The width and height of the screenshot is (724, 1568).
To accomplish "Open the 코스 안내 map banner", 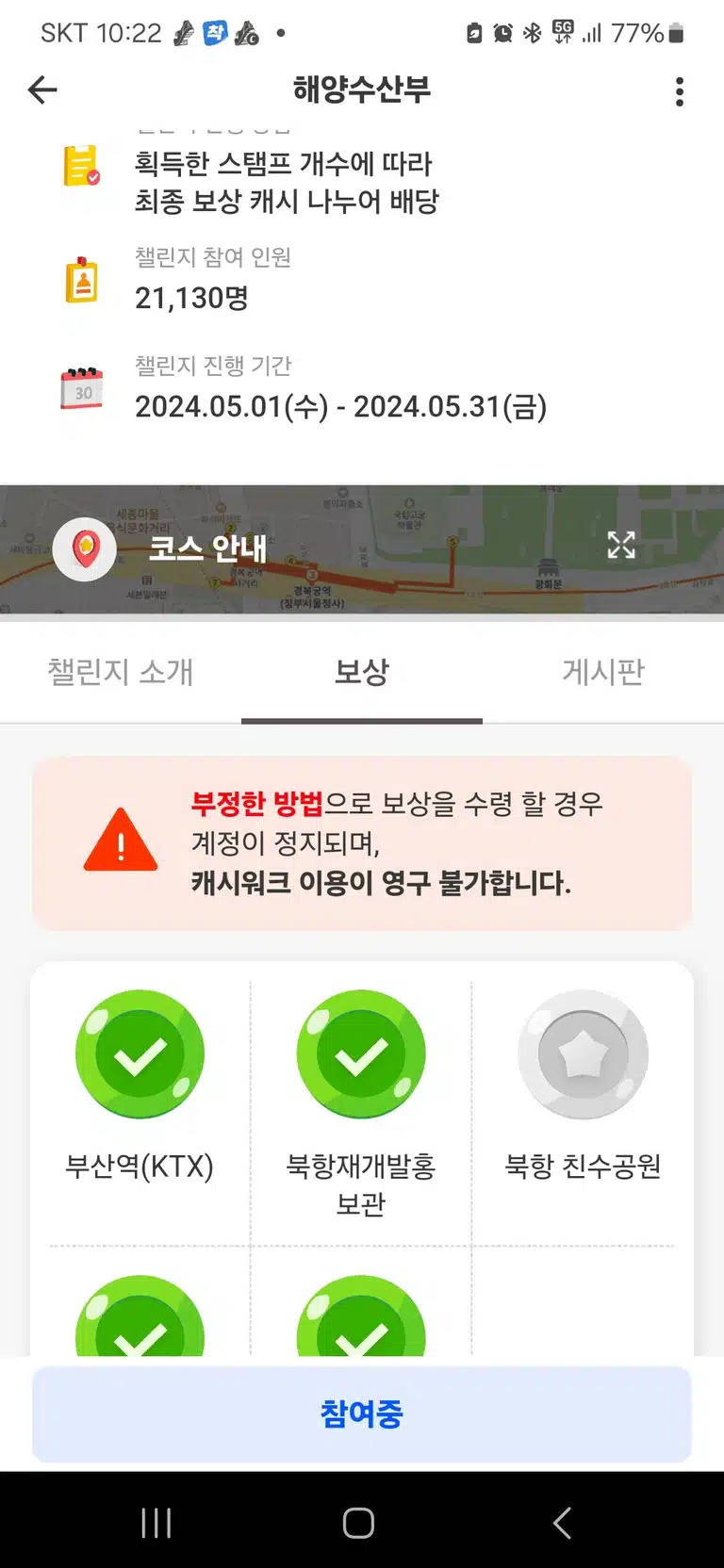I will (x=362, y=550).
